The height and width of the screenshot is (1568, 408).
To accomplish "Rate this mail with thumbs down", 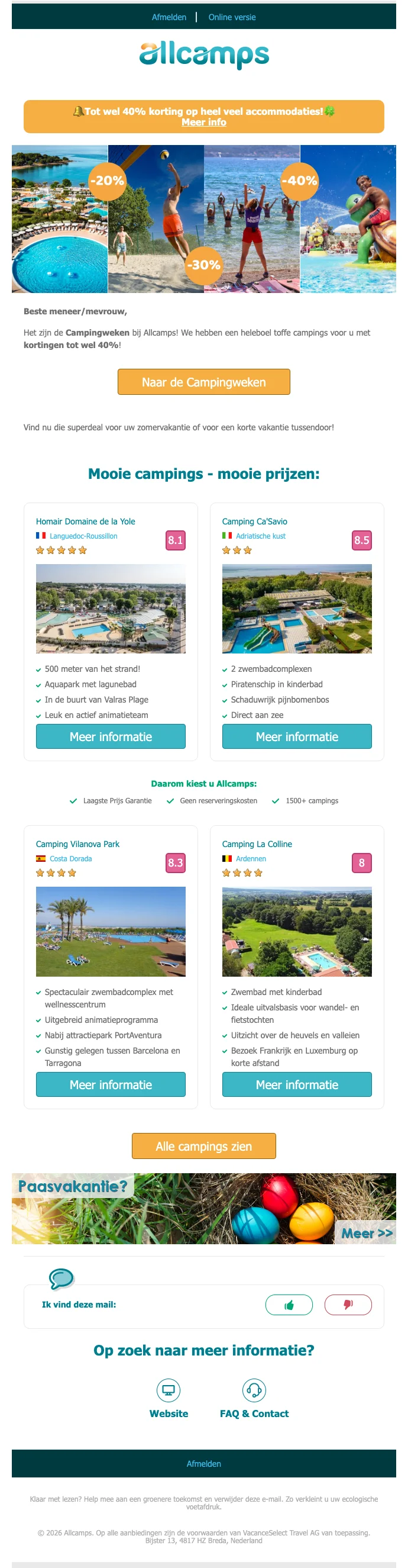I will point(348,1305).
